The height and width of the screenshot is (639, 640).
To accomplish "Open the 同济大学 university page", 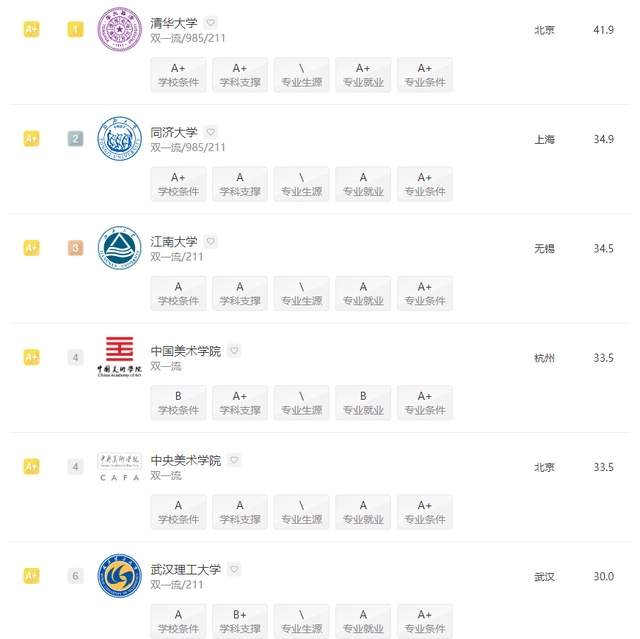I will pos(173,132).
